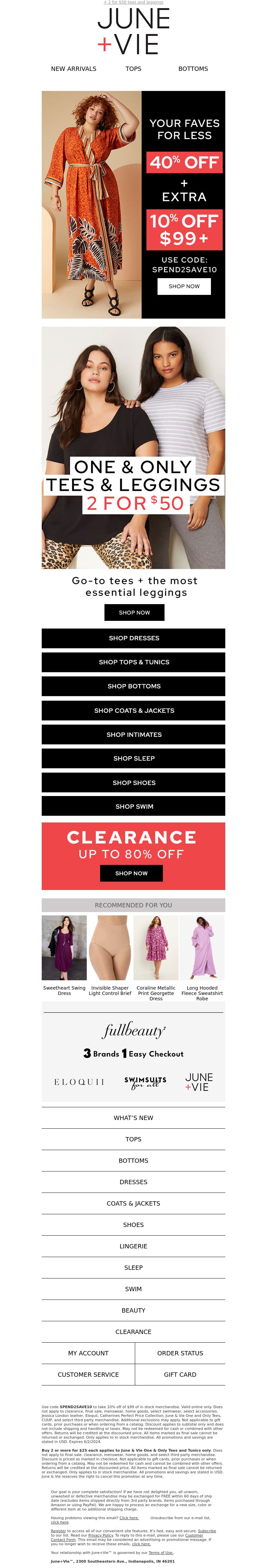Open the Shop Dresses button
This screenshot has height=1568, width=267.
click(133, 638)
